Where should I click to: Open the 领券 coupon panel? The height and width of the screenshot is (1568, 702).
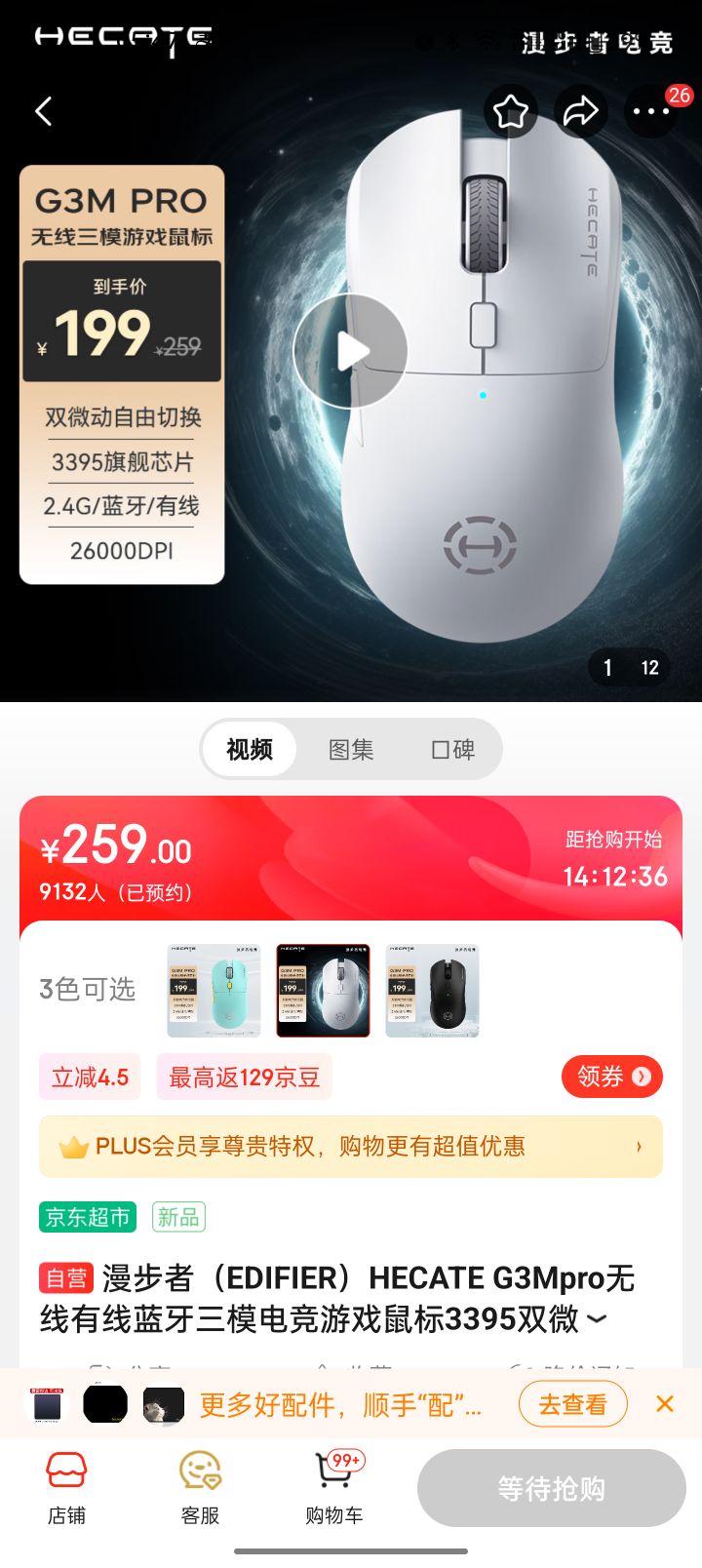(612, 1077)
